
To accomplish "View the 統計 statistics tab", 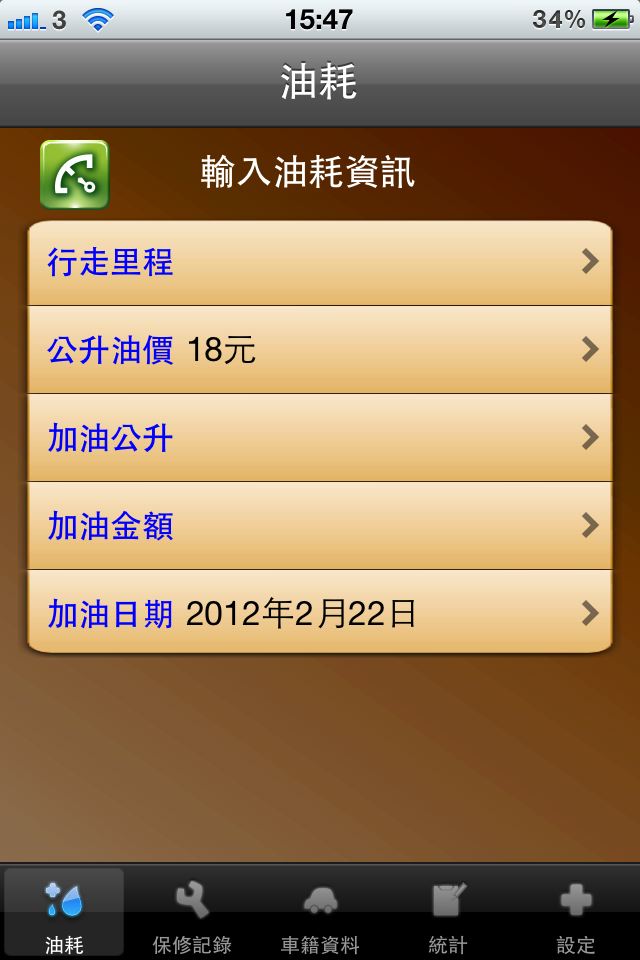I will (448, 914).
